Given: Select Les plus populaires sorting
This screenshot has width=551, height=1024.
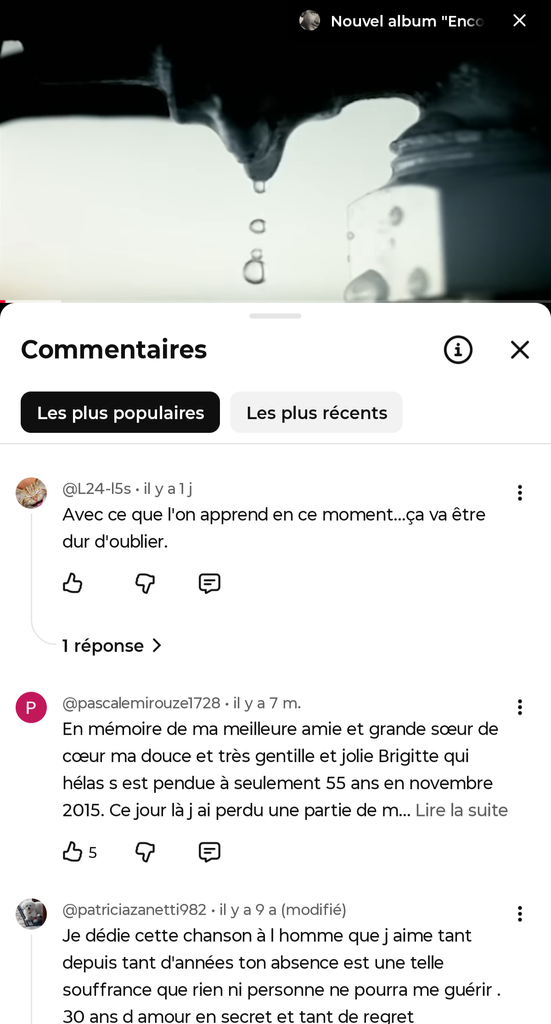Looking at the screenshot, I should point(120,413).
